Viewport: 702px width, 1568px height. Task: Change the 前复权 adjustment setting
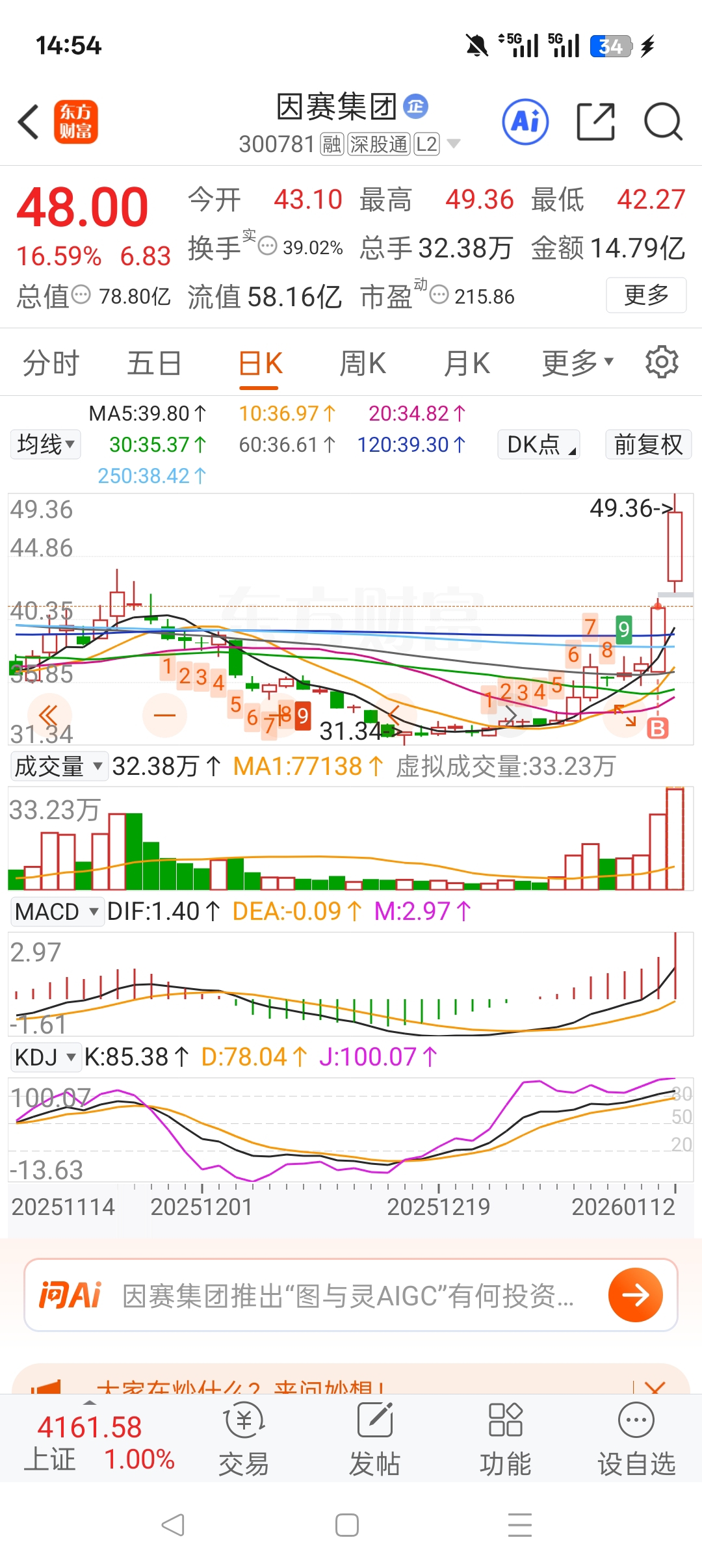coord(648,445)
